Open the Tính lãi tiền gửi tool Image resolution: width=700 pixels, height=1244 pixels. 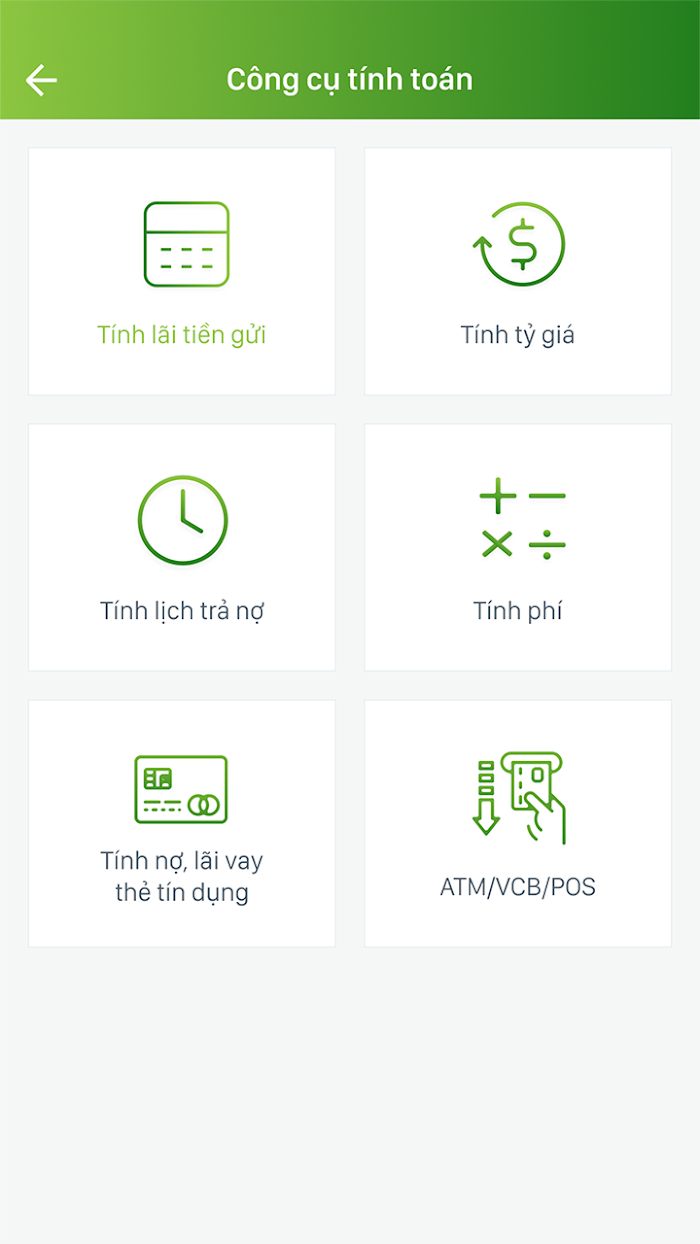182,271
